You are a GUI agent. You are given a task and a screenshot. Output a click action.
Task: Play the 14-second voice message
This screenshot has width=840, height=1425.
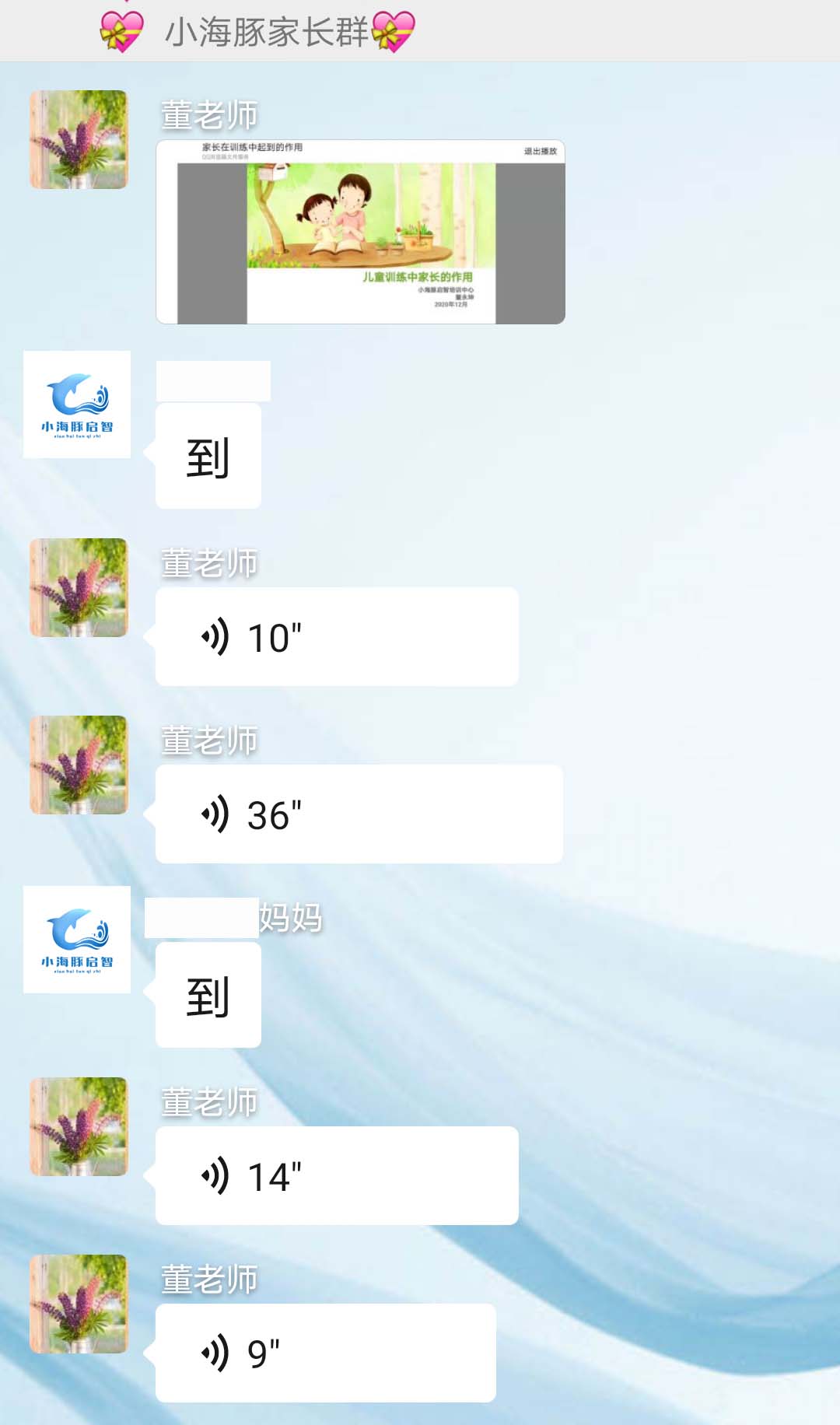(336, 1175)
